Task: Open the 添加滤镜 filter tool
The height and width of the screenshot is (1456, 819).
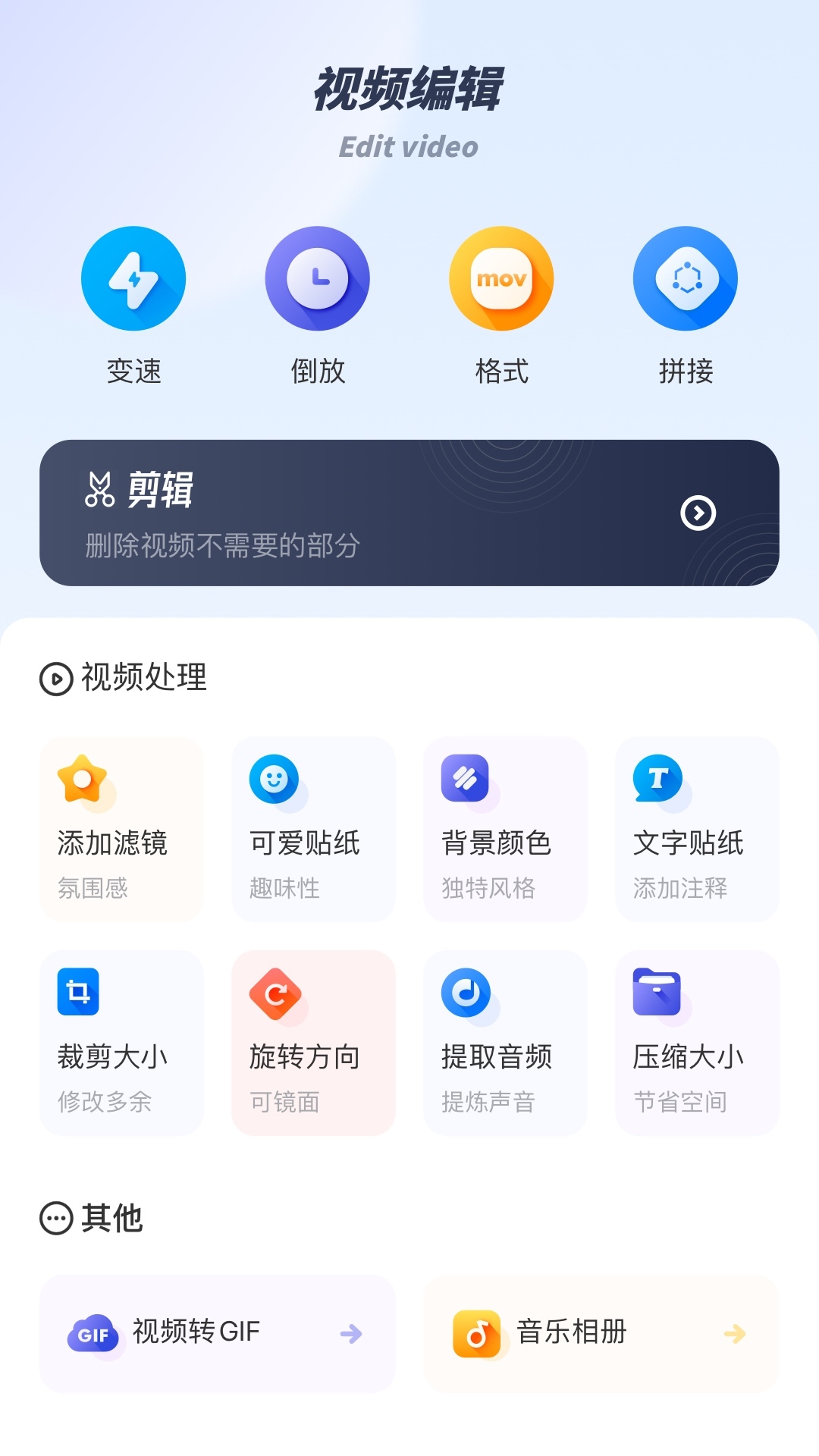Action: point(121,827)
